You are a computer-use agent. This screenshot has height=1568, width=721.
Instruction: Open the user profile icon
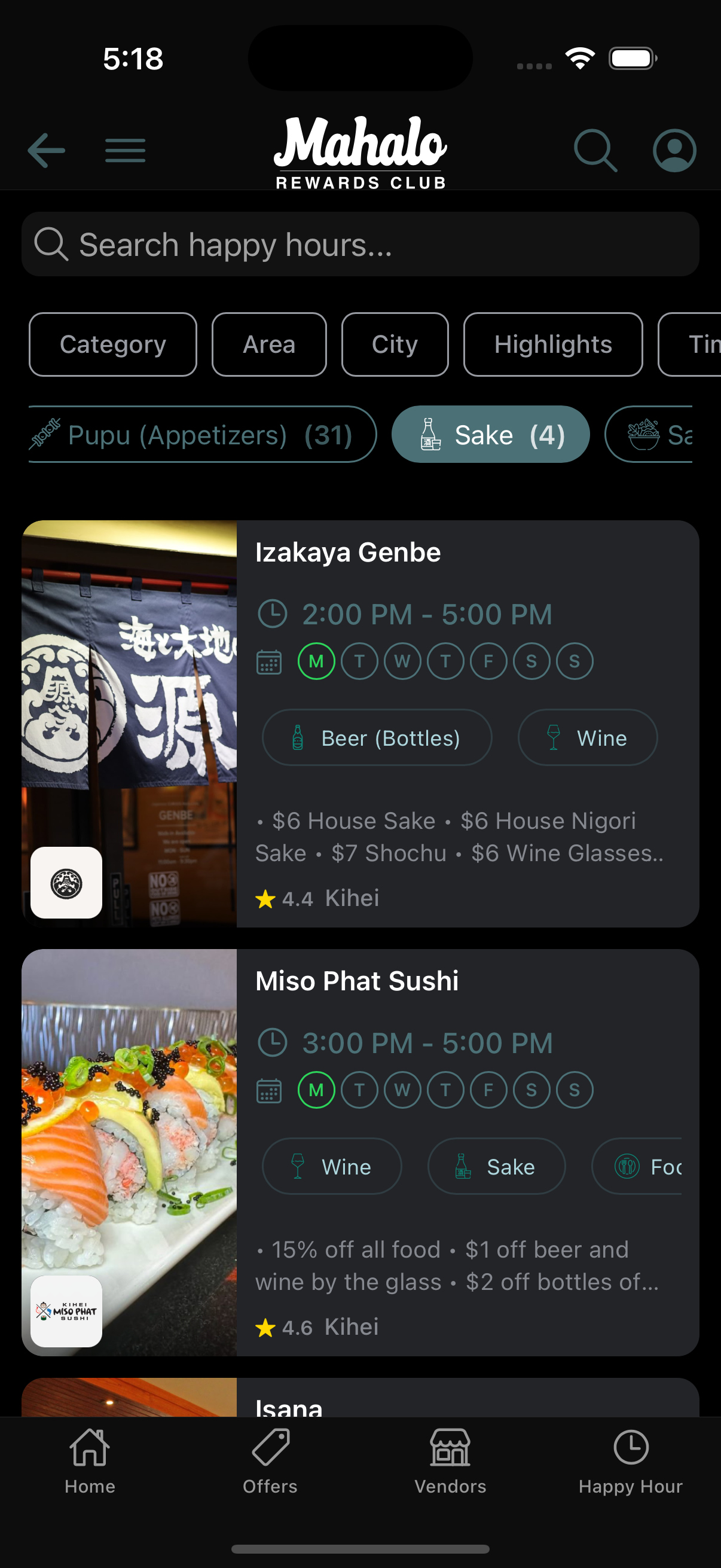[x=674, y=150]
